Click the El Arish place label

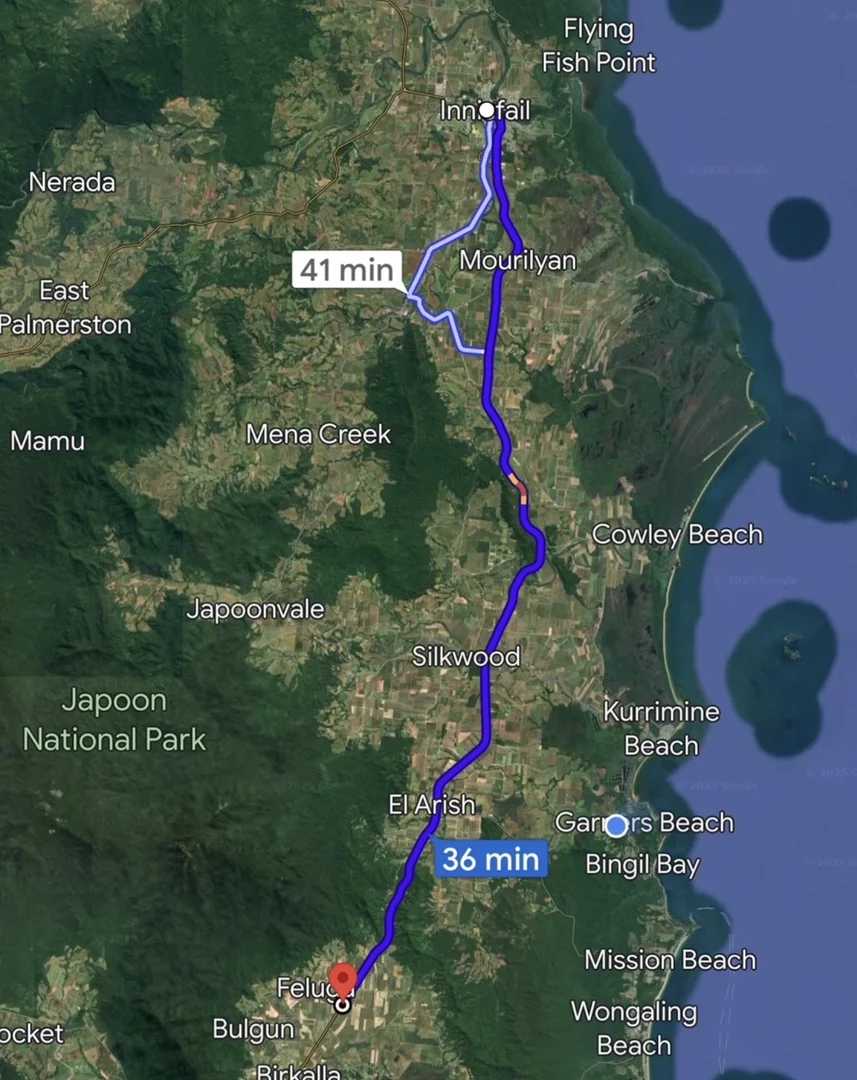(x=432, y=805)
